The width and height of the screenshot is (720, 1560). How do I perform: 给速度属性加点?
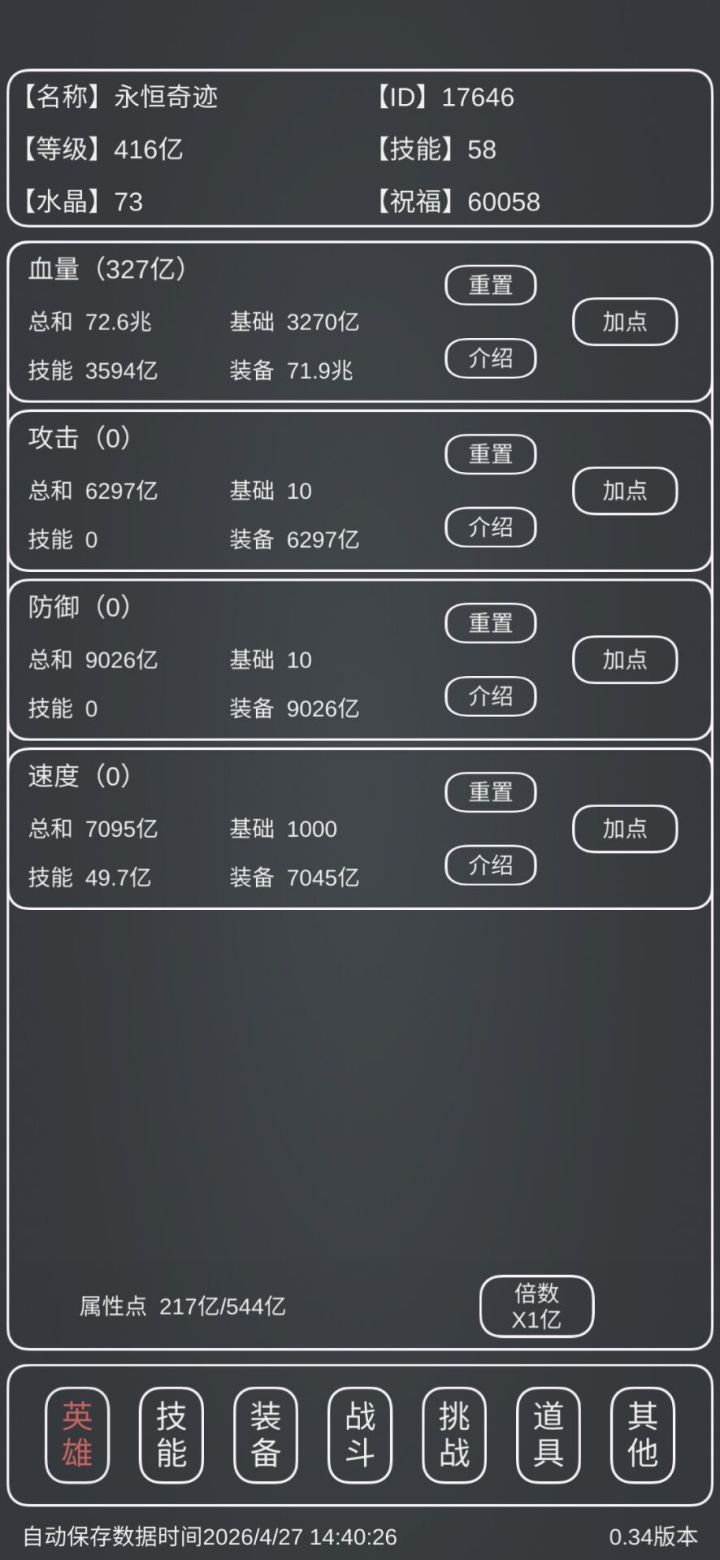[x=624, y=829]
